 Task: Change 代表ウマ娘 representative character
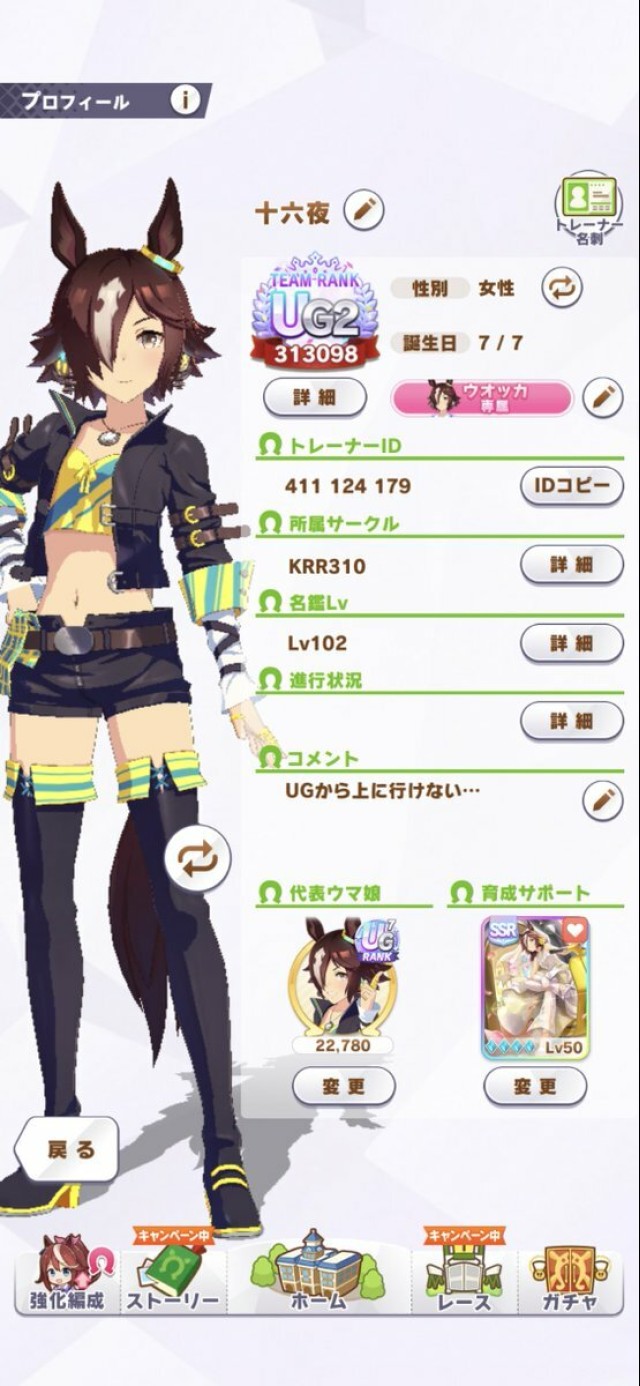(x=343, y=1086)
